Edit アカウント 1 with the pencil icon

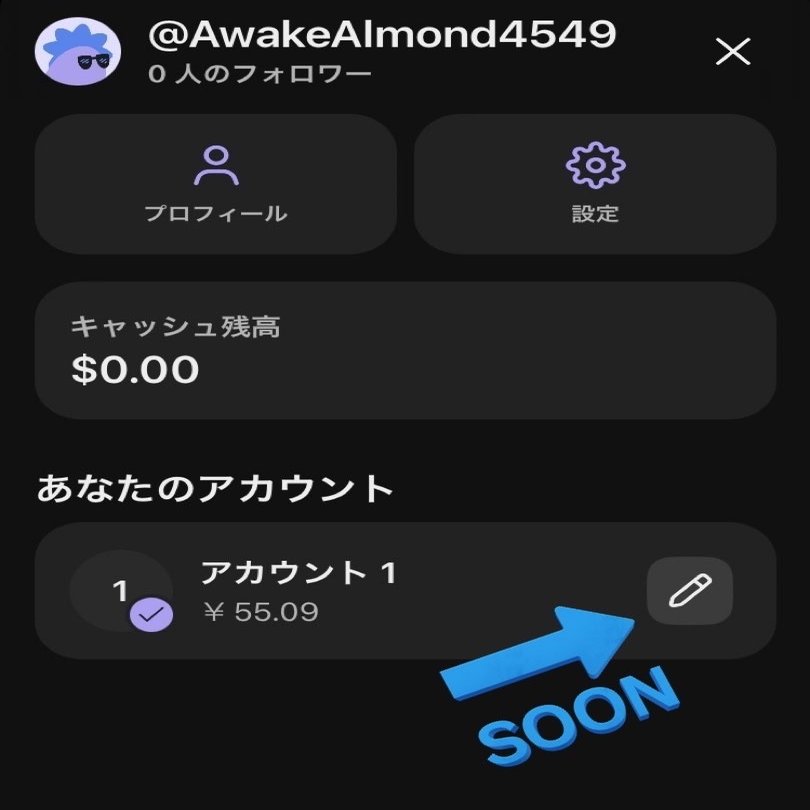[x=690, y=590]
